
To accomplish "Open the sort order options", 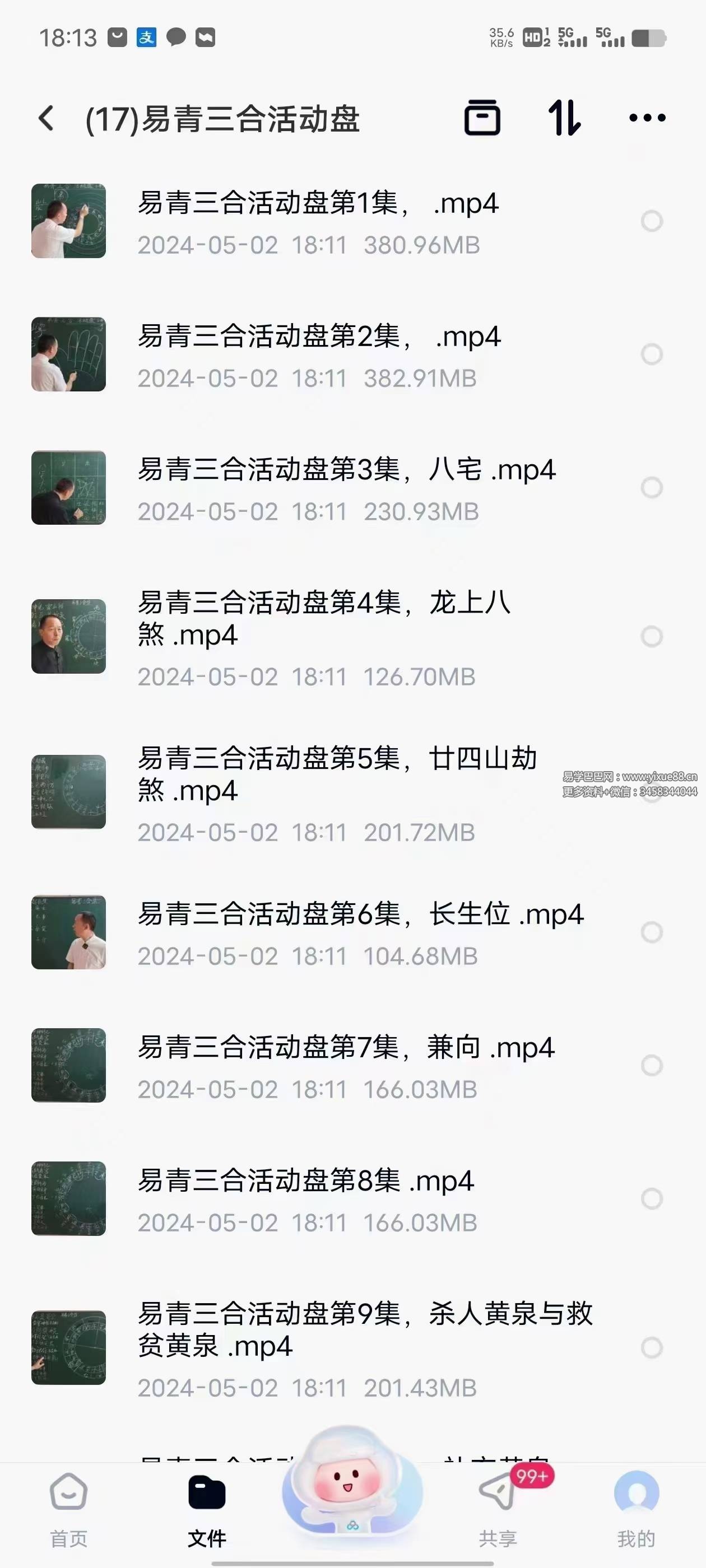I will click(x=564, y=118).
